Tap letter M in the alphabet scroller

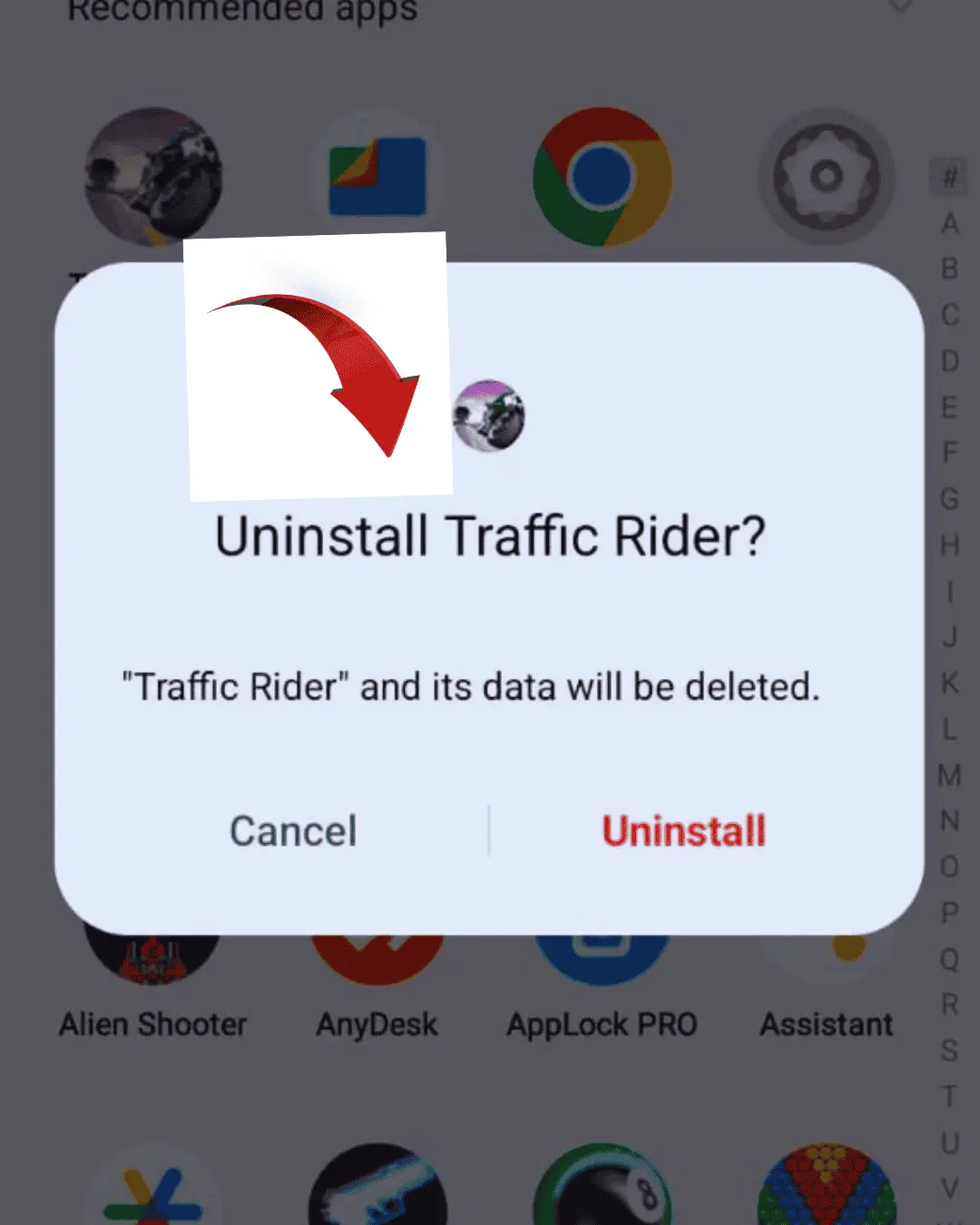(x=949, y=776)
